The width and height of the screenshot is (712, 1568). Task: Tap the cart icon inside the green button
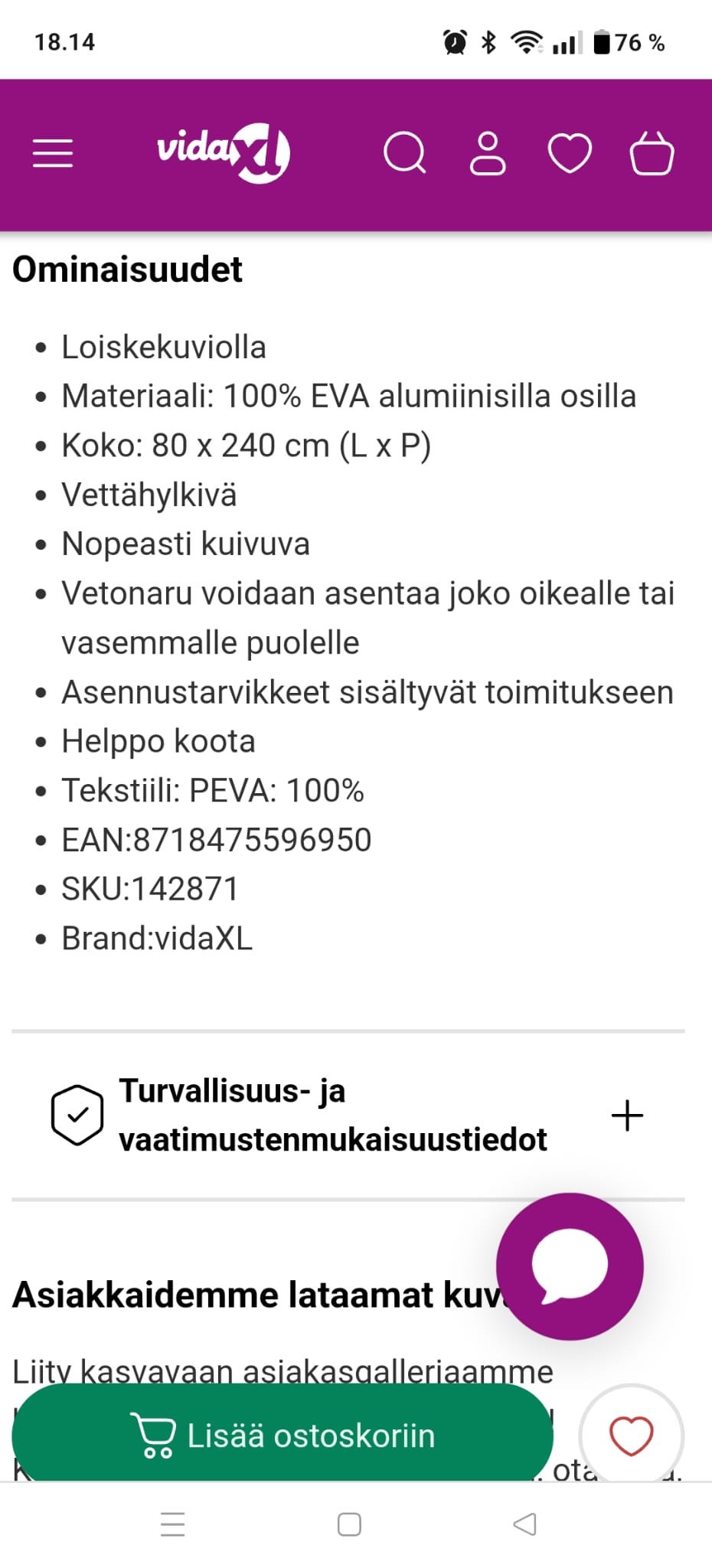[155, 1436]
